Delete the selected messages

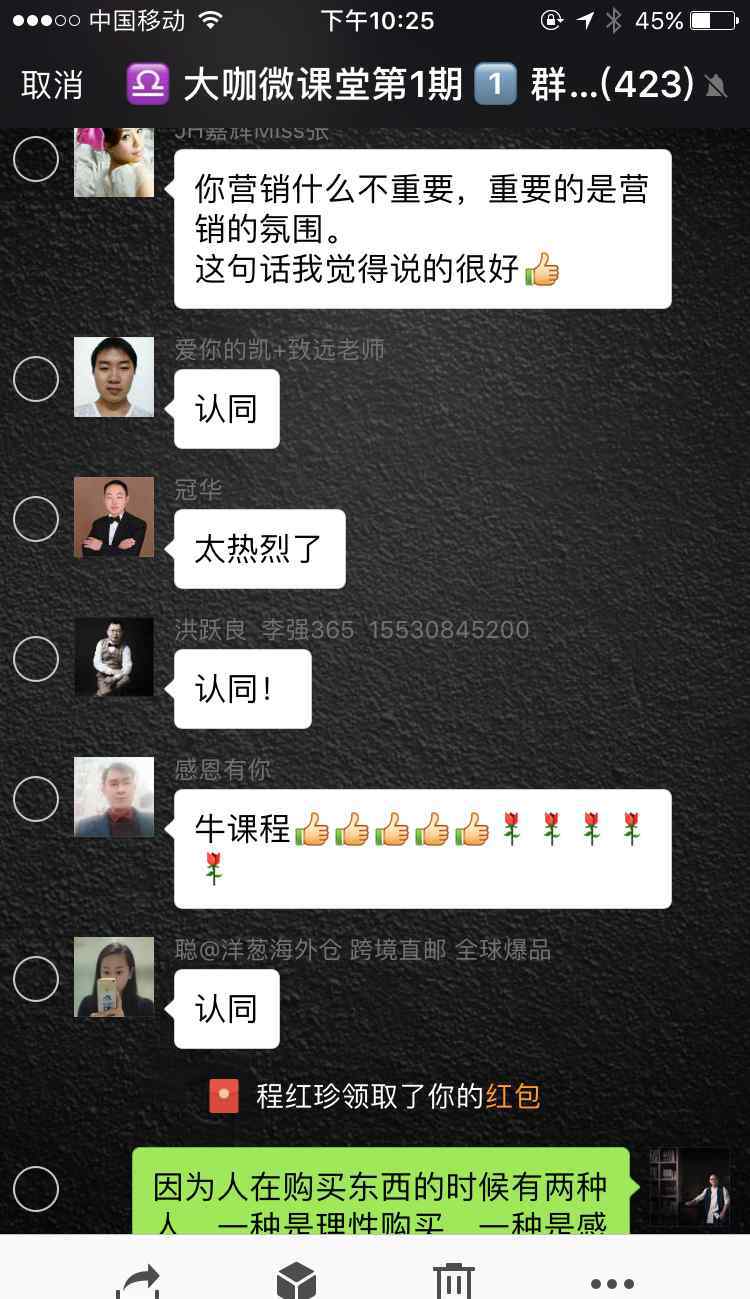[x=453, y=1281]
